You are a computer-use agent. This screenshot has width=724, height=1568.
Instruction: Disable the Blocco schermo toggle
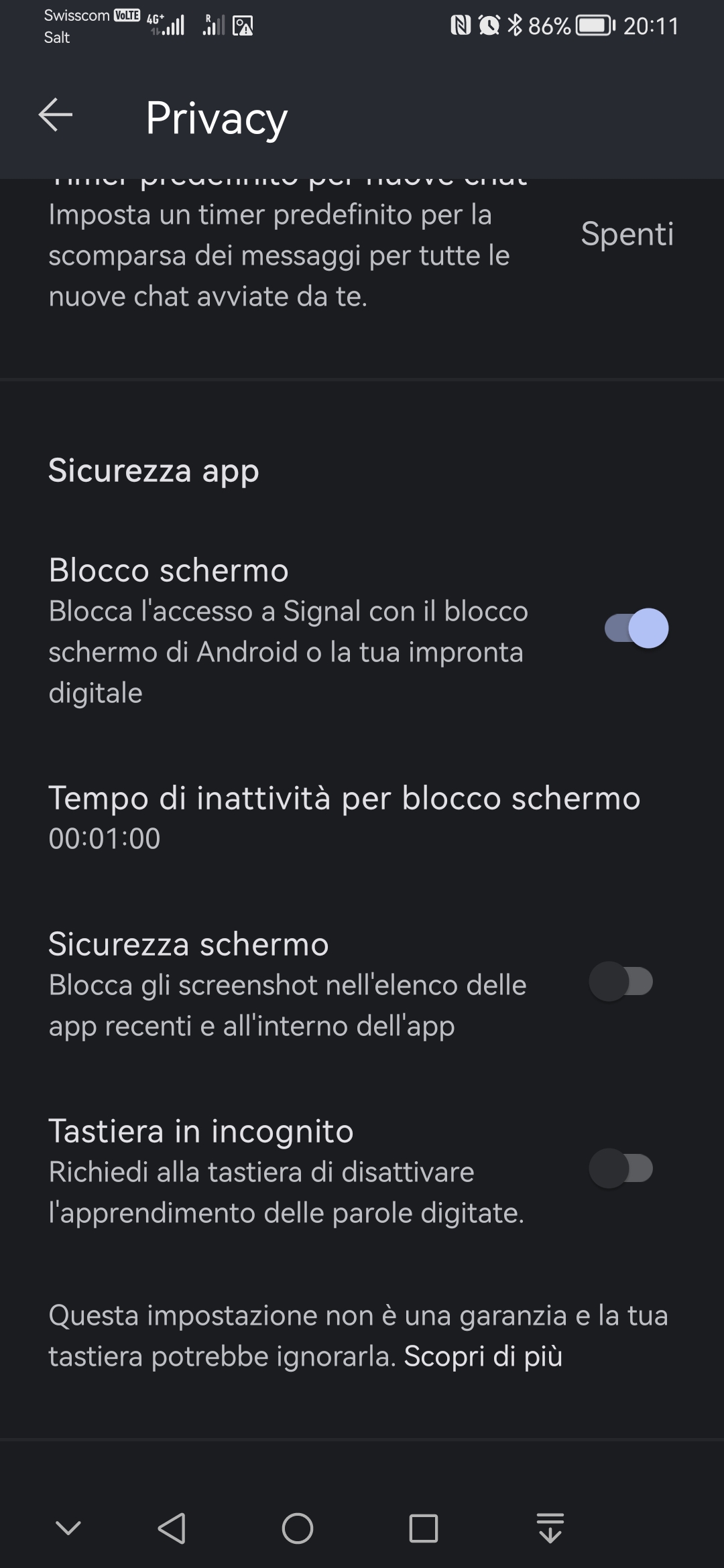click(635, 628)
